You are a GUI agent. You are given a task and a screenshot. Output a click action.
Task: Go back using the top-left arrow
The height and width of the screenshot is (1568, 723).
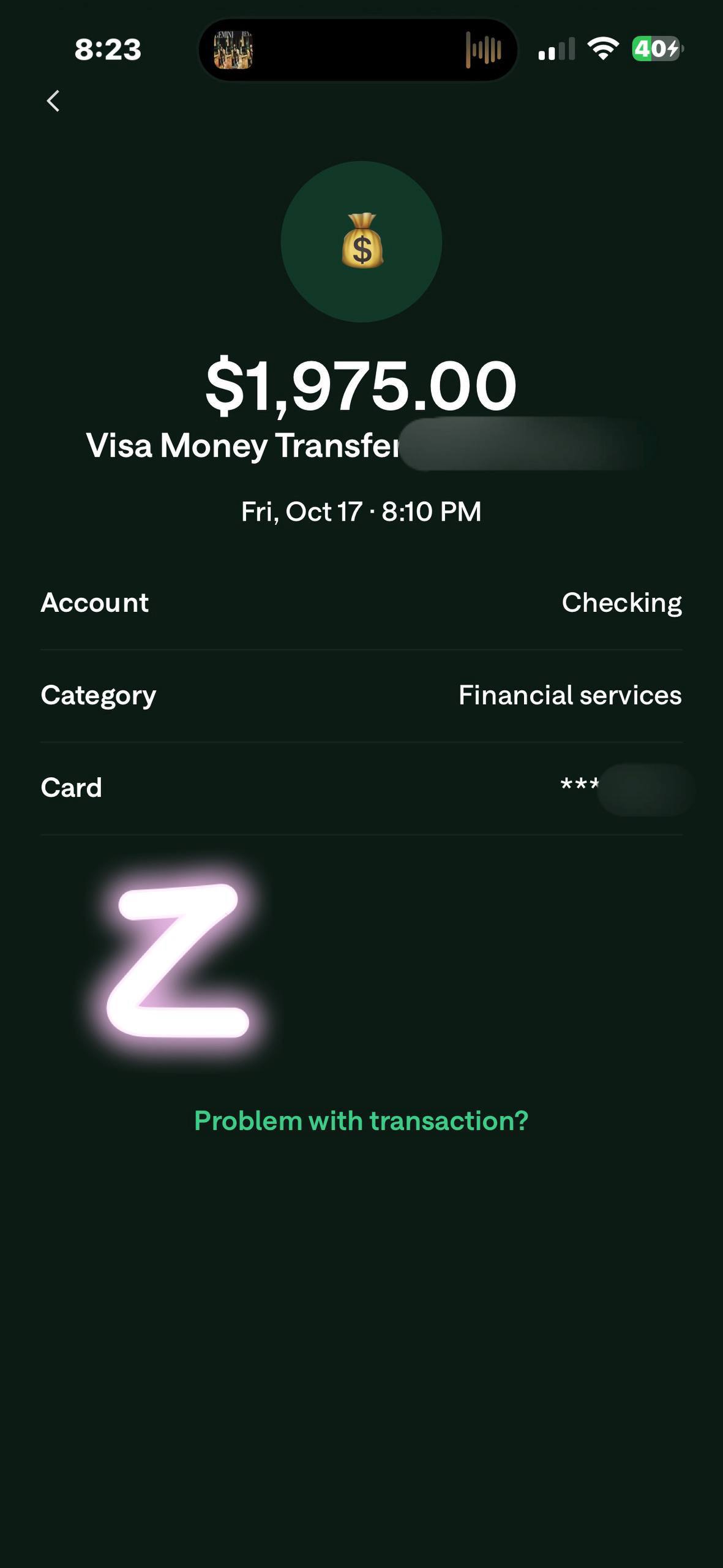click(x=53, y=101)
